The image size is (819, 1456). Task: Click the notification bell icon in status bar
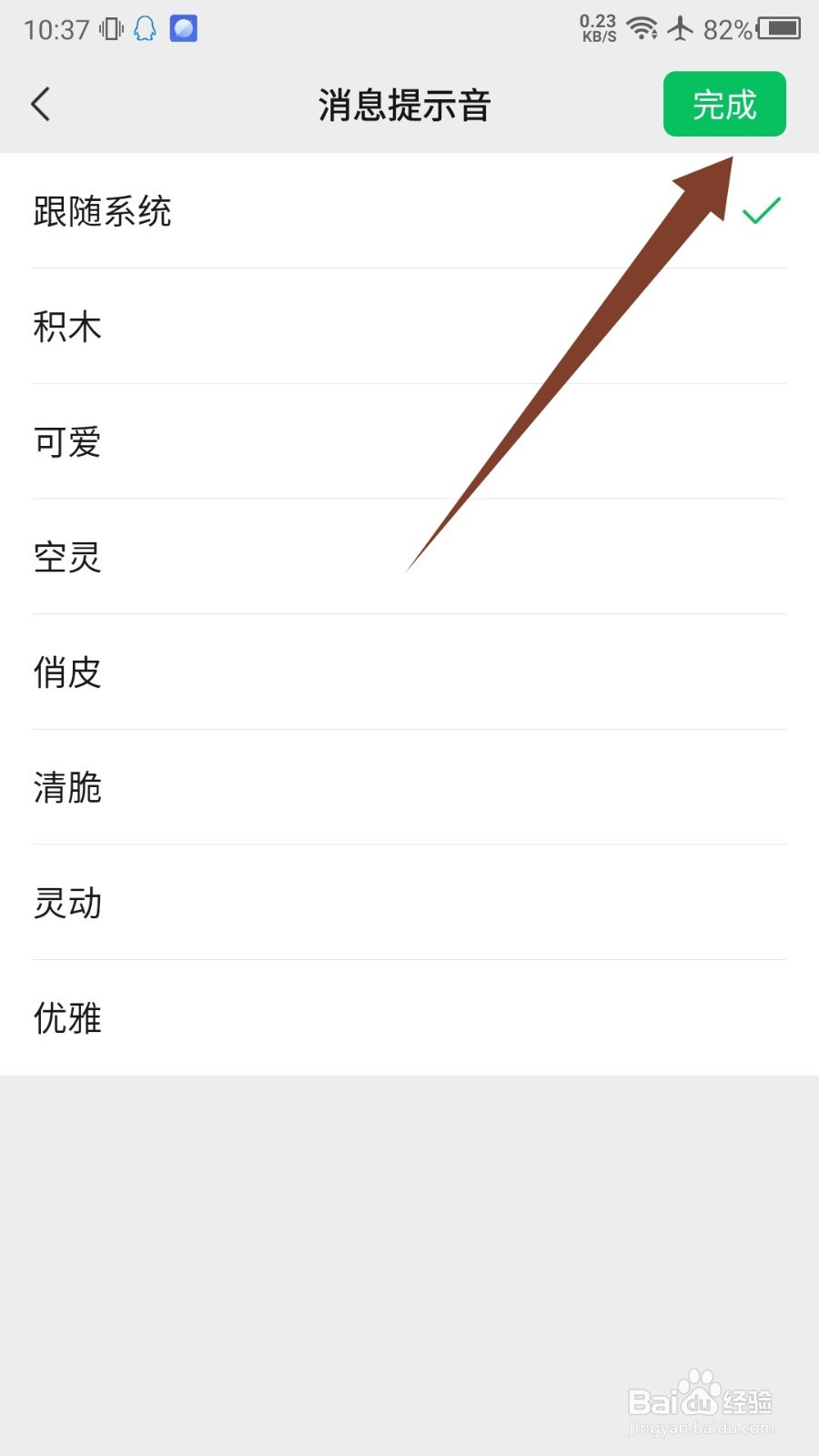pyautogui.click(x=143, y=30)
